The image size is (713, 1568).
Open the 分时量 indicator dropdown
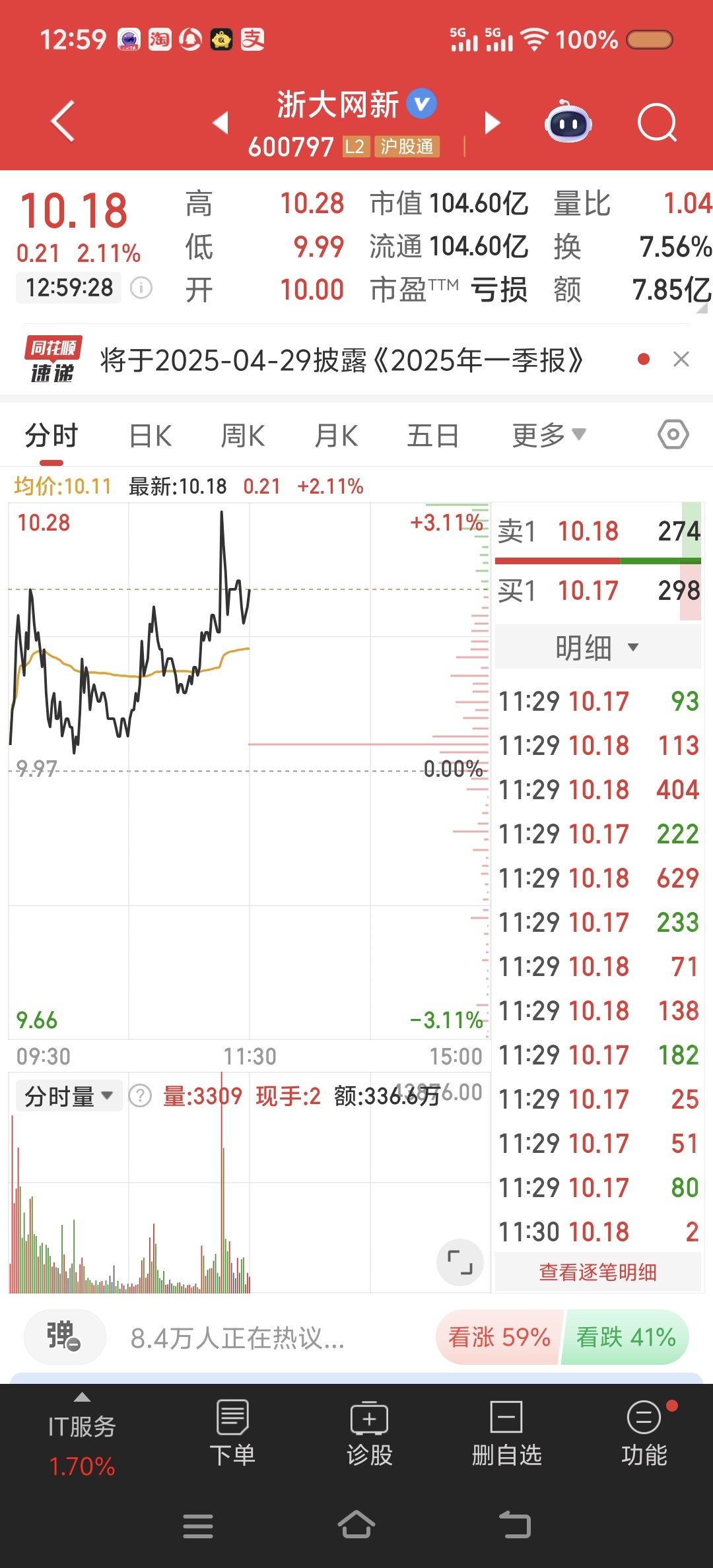(69, 1096)
